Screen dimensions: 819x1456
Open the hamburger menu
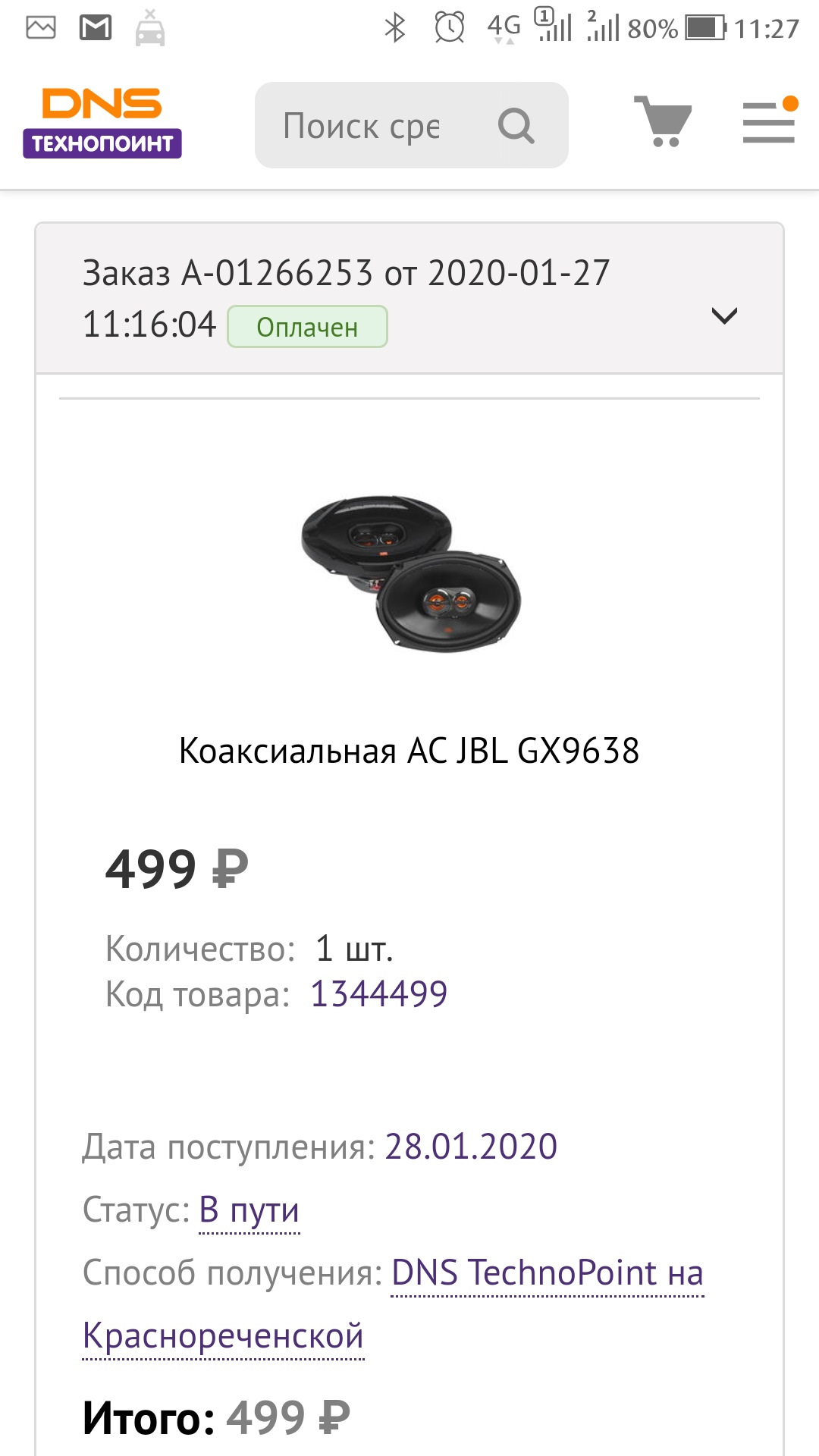point(768,121)
